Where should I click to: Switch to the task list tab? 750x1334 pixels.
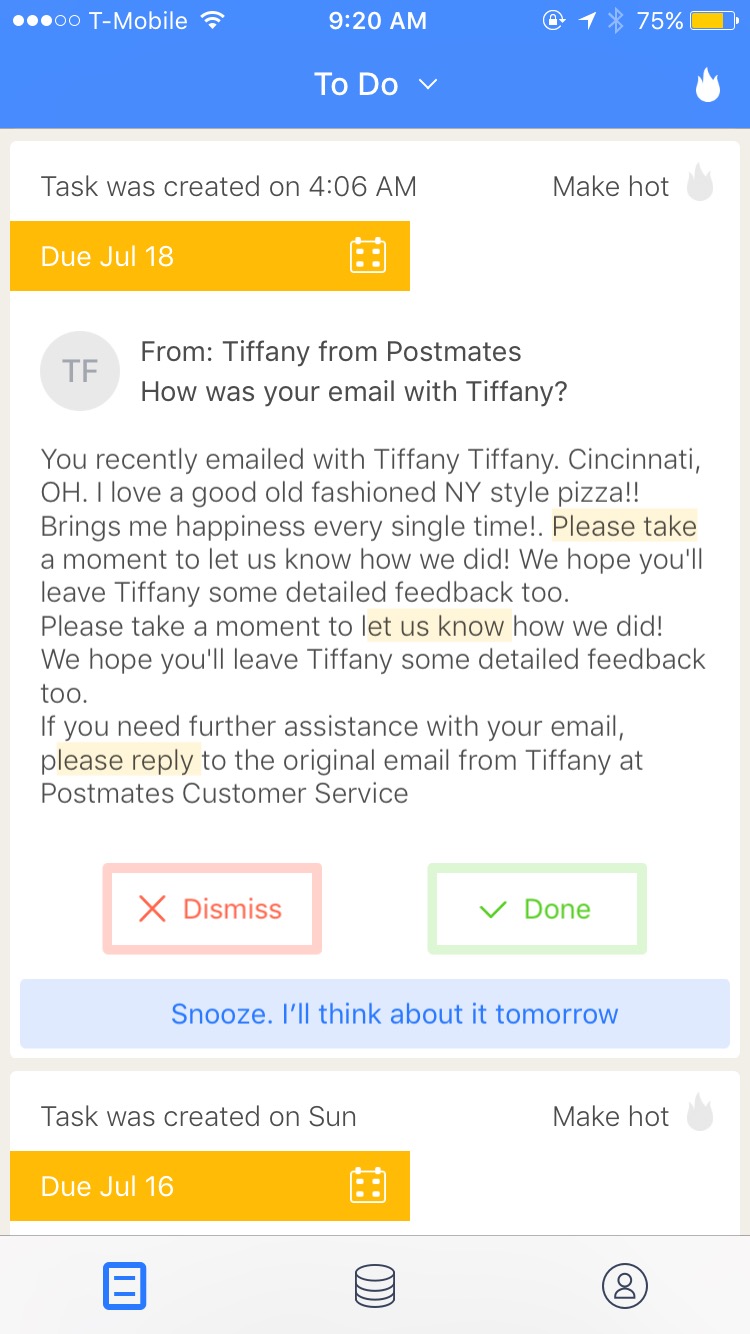(x=125, y=1285)
